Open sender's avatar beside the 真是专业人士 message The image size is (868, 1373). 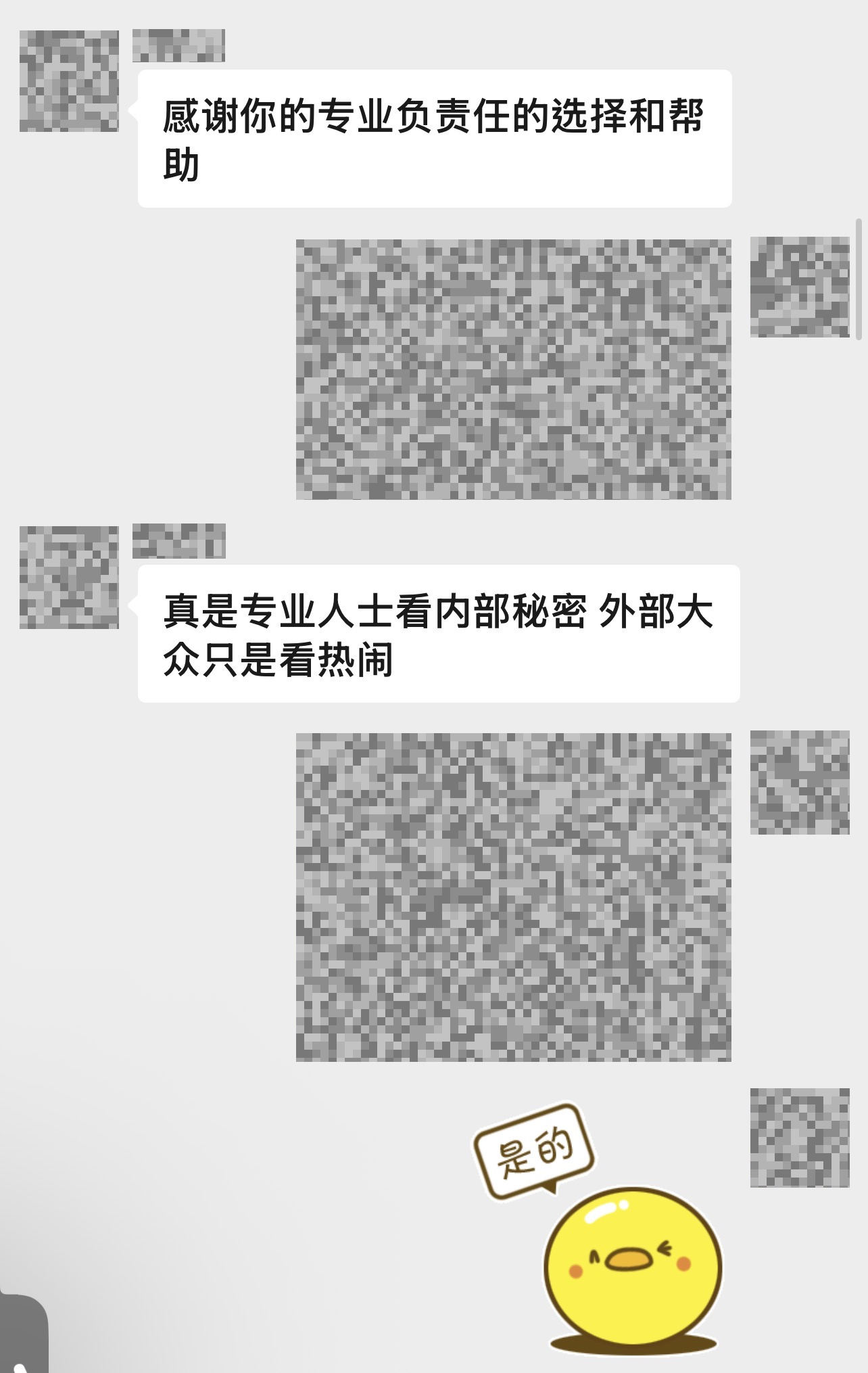click(69, 577)
